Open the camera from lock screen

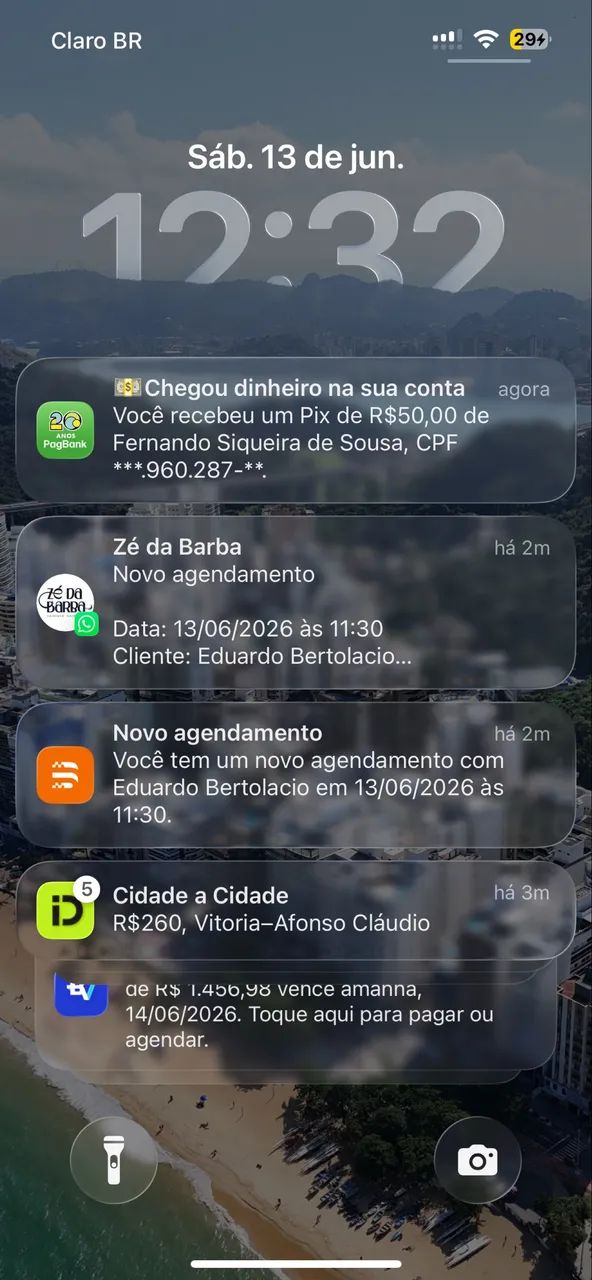pyautogui.click(x=478, y=1160)
